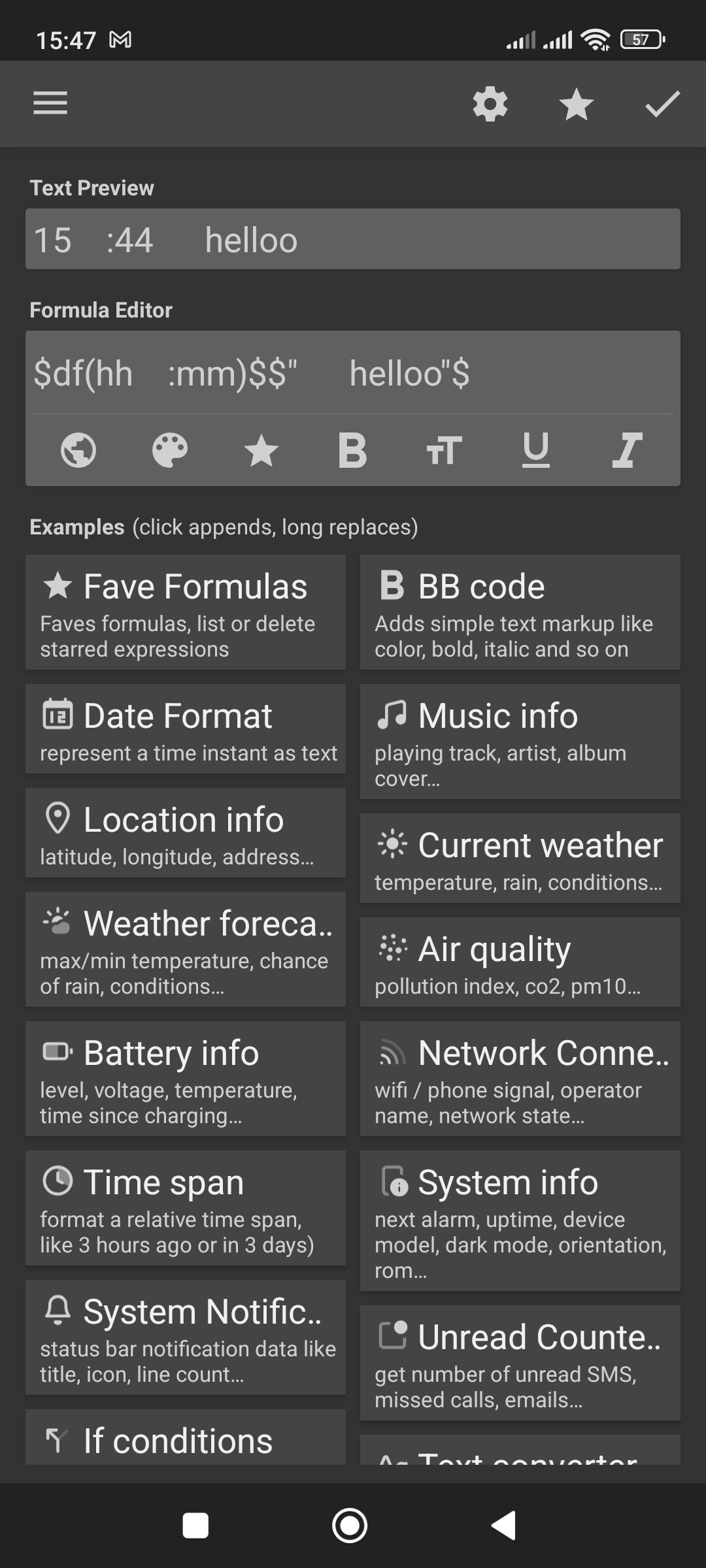
Task: Add the Music info example
Action: (x=520, y=741)
